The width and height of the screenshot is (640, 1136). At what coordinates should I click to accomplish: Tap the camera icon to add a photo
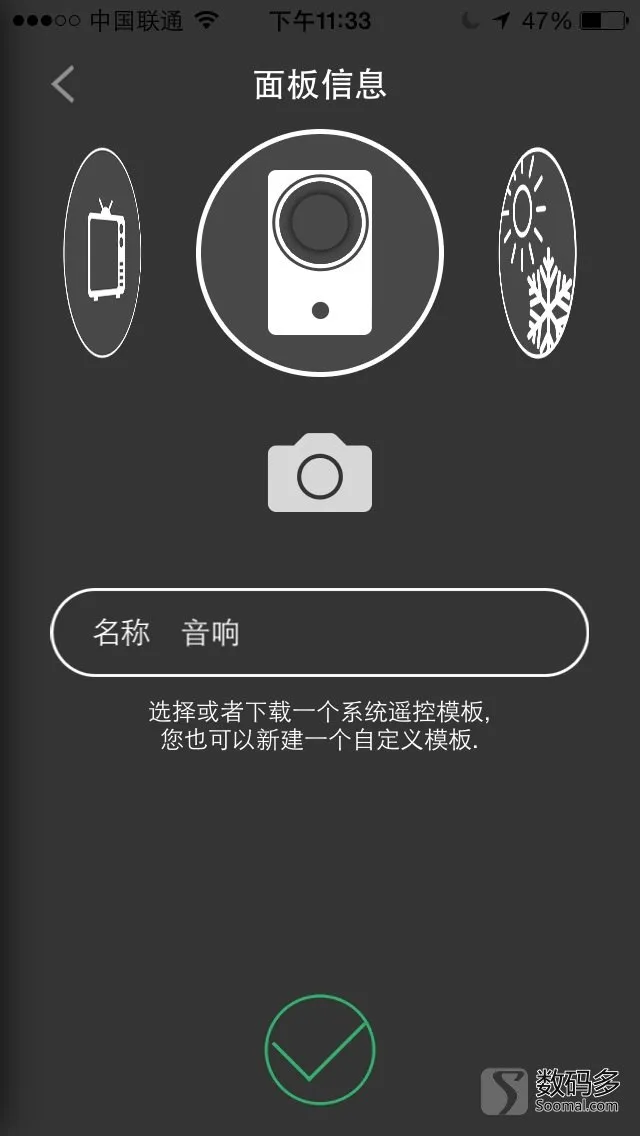(x=320, y=473)
